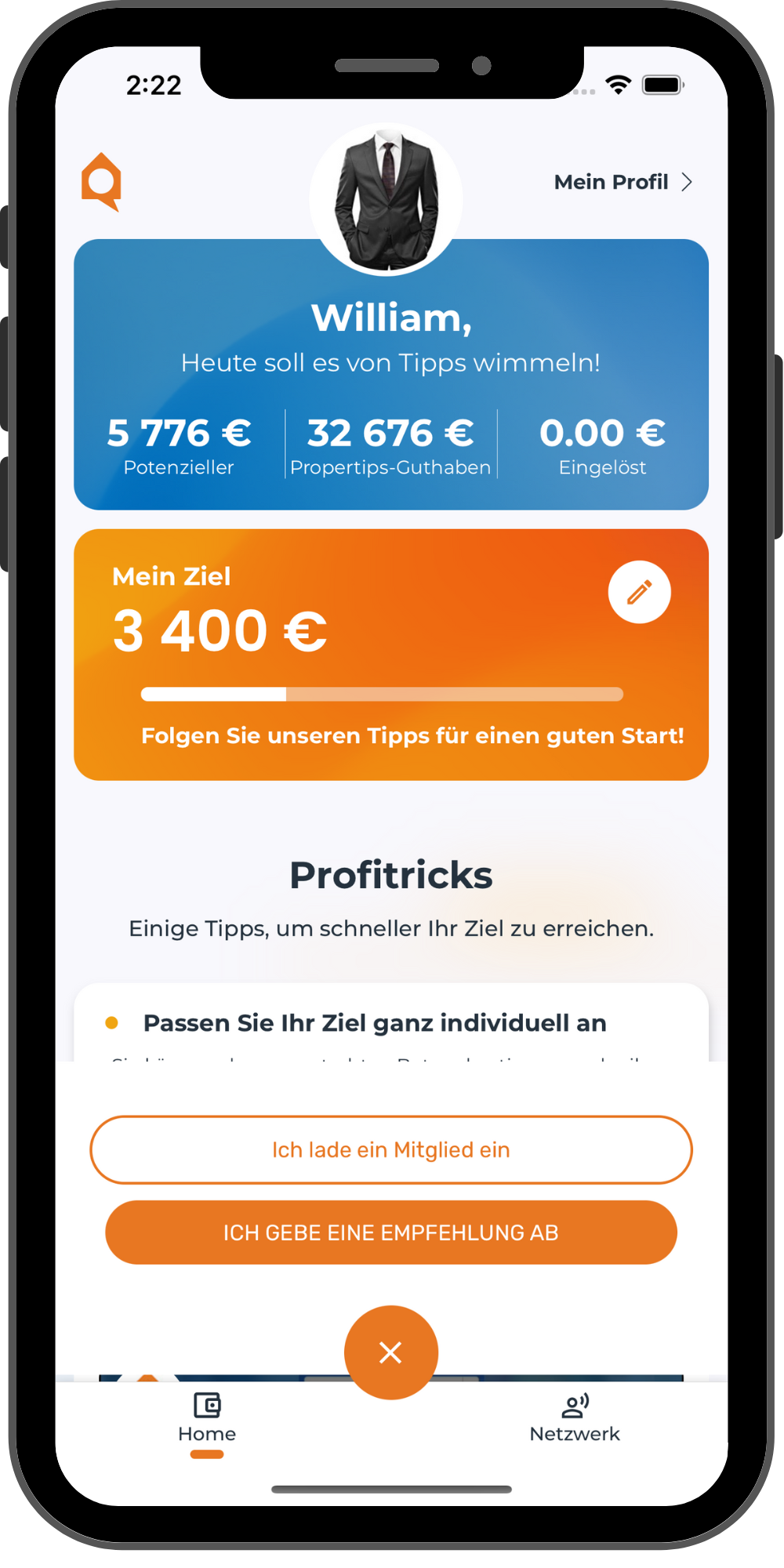Screen dimensions: 784x1568
Task: Tap 'Ich lade ein Mitglied ein'
Action: pyautogui.click(x=391, y=1149)
